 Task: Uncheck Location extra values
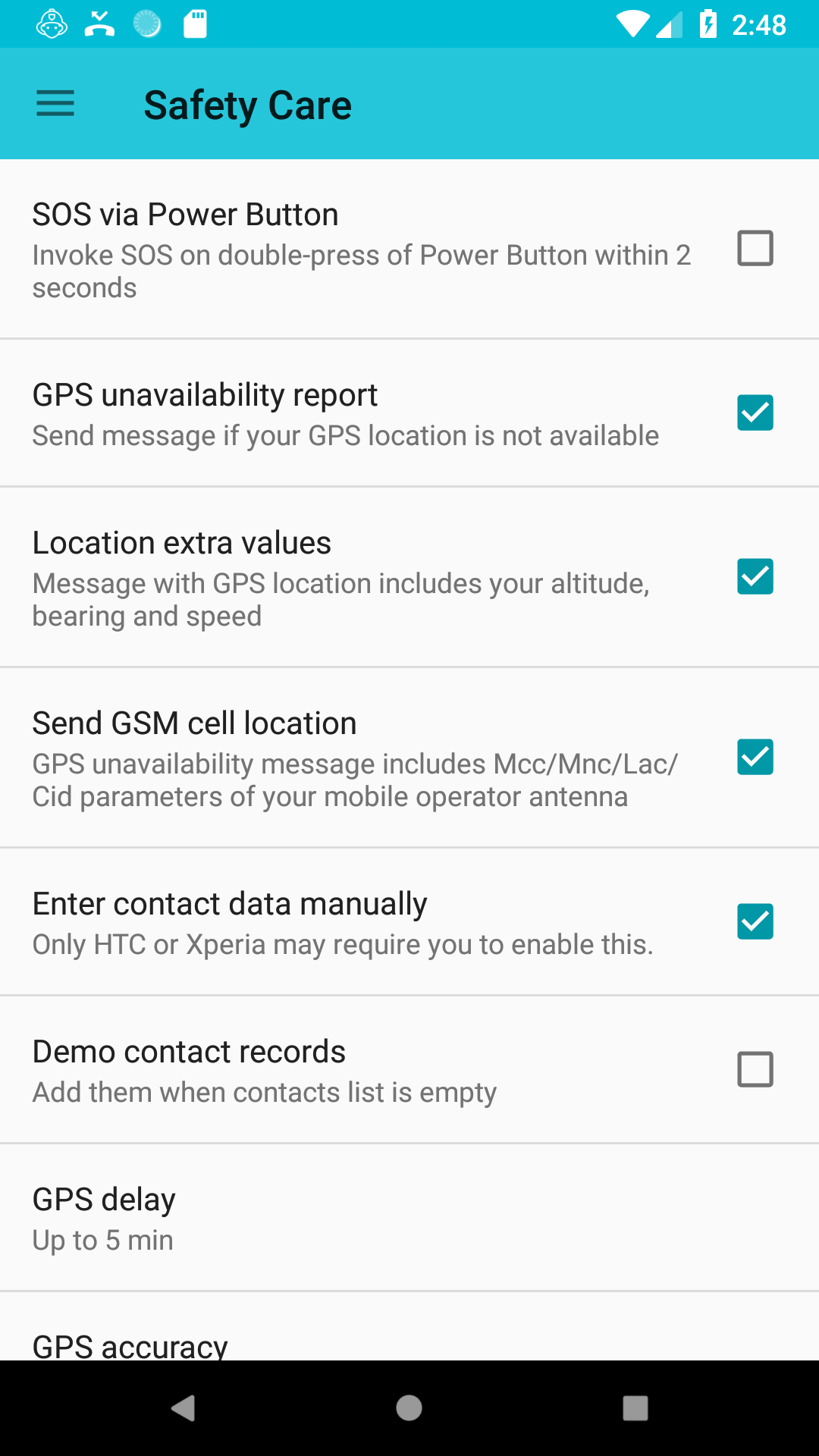(x=755, y=577)
